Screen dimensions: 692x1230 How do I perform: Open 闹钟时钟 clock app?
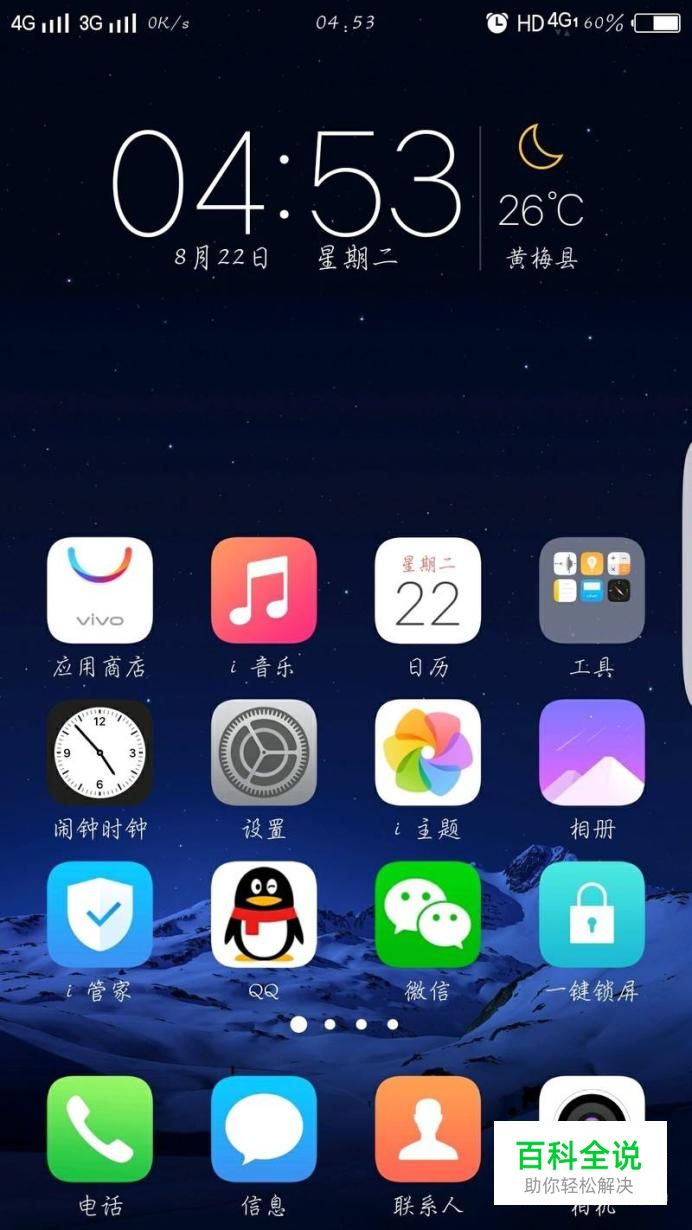100,752
